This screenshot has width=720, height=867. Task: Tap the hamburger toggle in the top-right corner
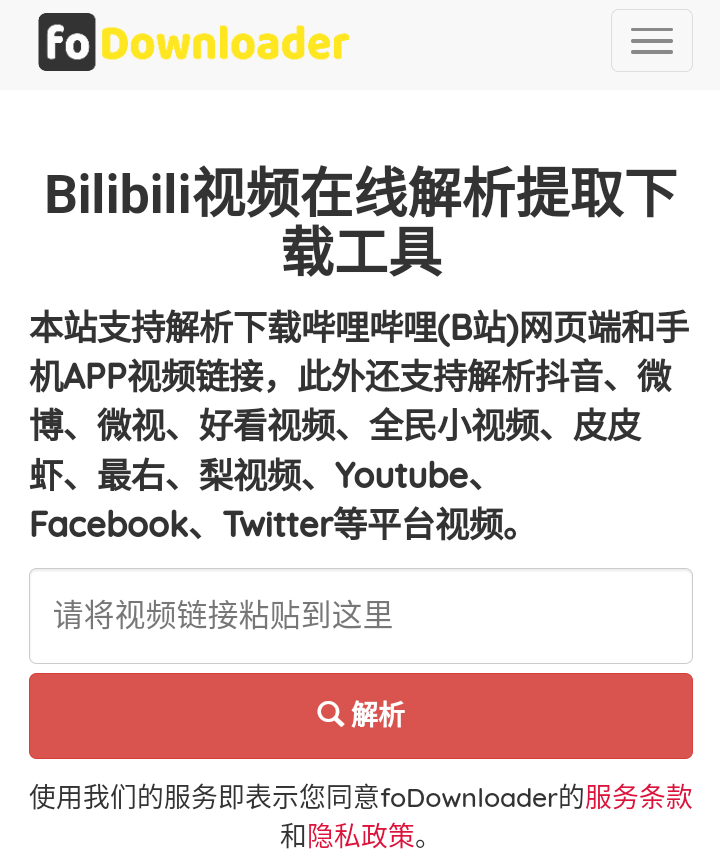click(651, 40)
